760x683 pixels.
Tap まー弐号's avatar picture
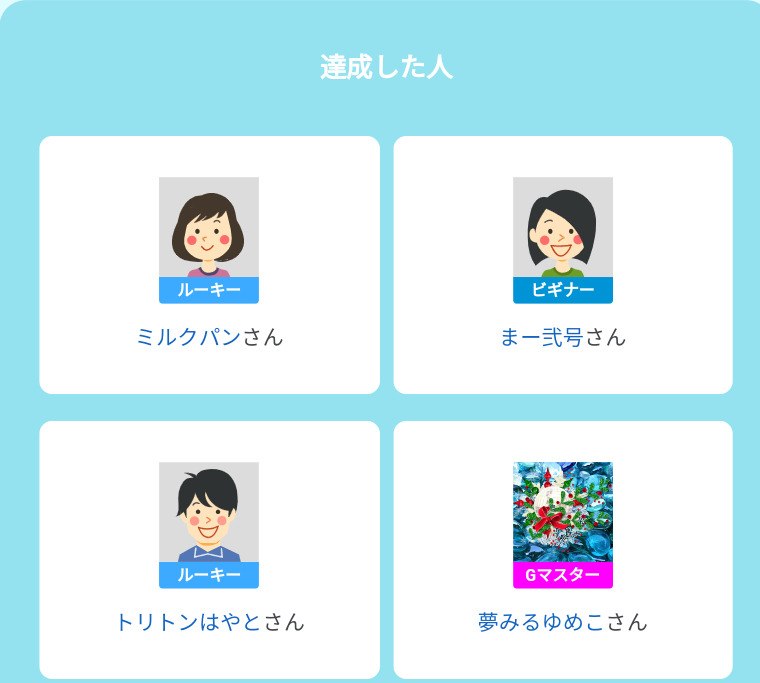click(x=563, y=228)
